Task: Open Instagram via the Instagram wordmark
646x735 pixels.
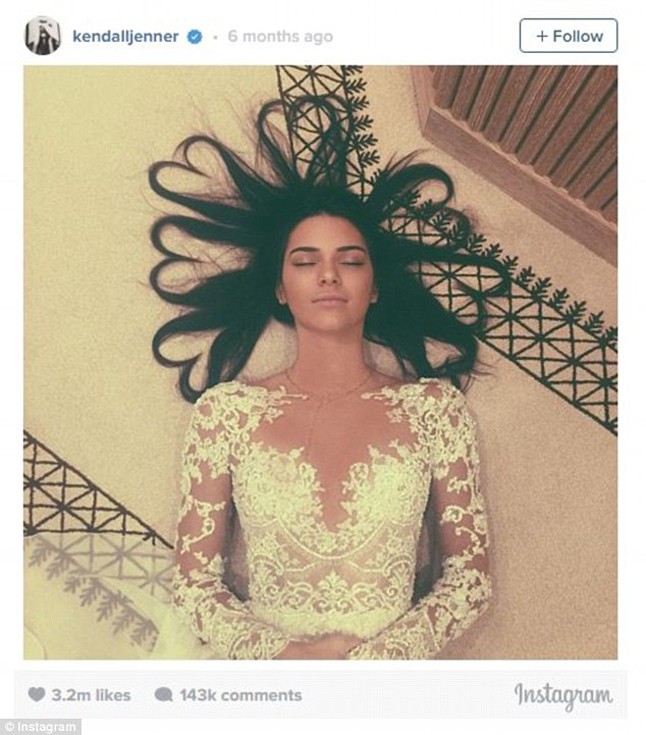Action: (x=563, y=694)
